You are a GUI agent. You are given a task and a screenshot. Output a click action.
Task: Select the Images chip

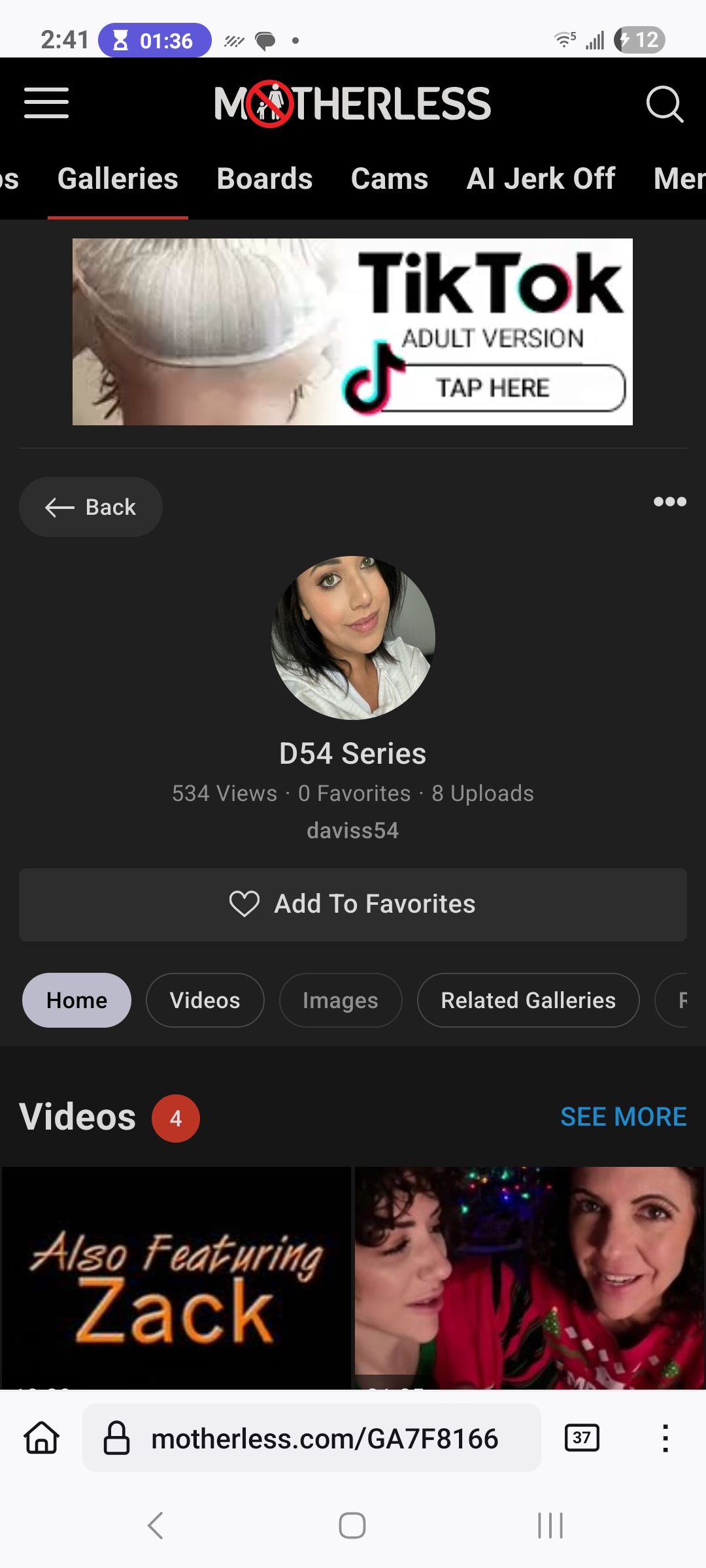pyautogui.click(x=341, y=1000)
